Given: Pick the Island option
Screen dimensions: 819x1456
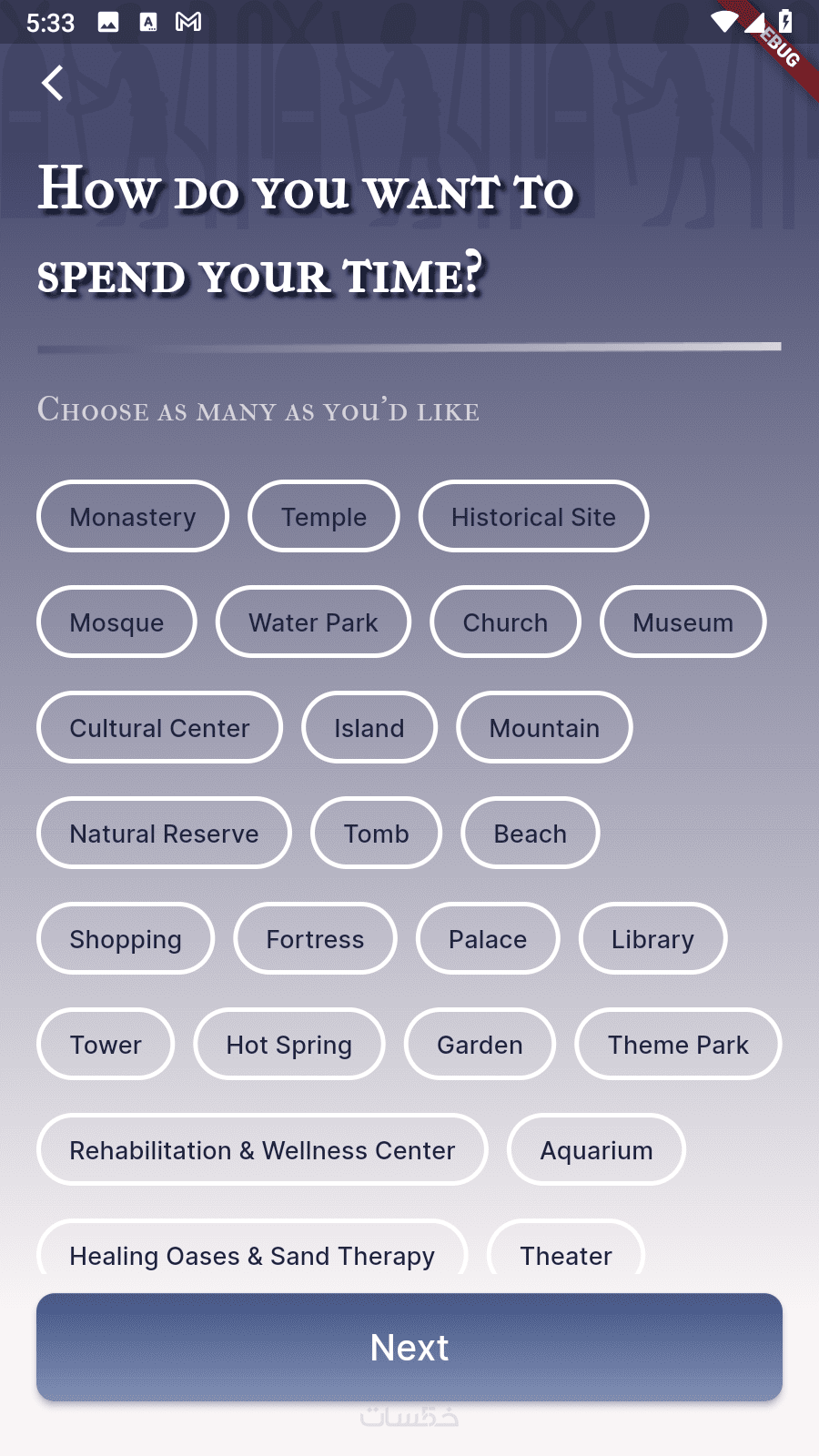Looking at the screenshot, I should (x=369, y=727).
